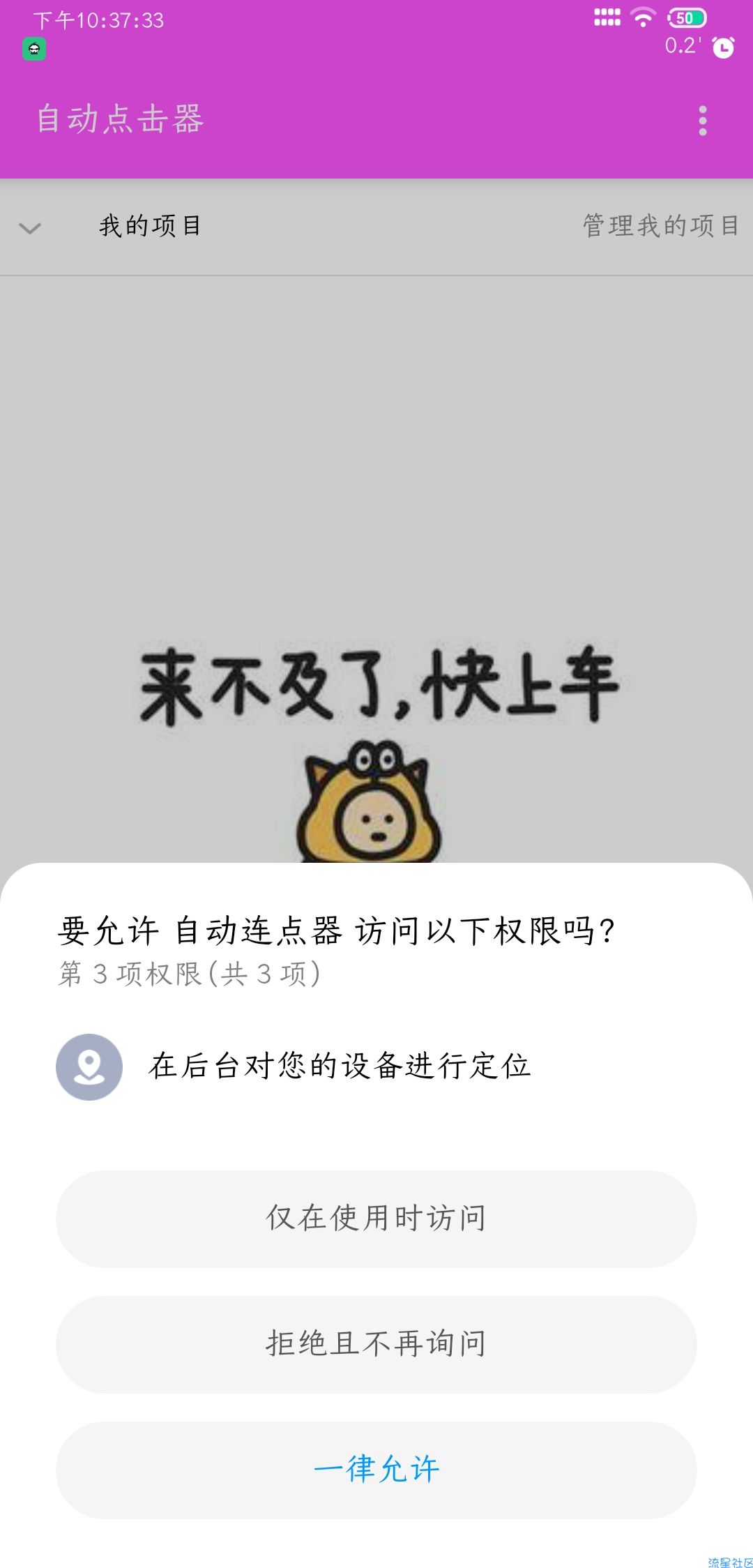Tap 仅在使用时访问 to allow while using
The image size is (753, 1568).
tap(376, 1219)
